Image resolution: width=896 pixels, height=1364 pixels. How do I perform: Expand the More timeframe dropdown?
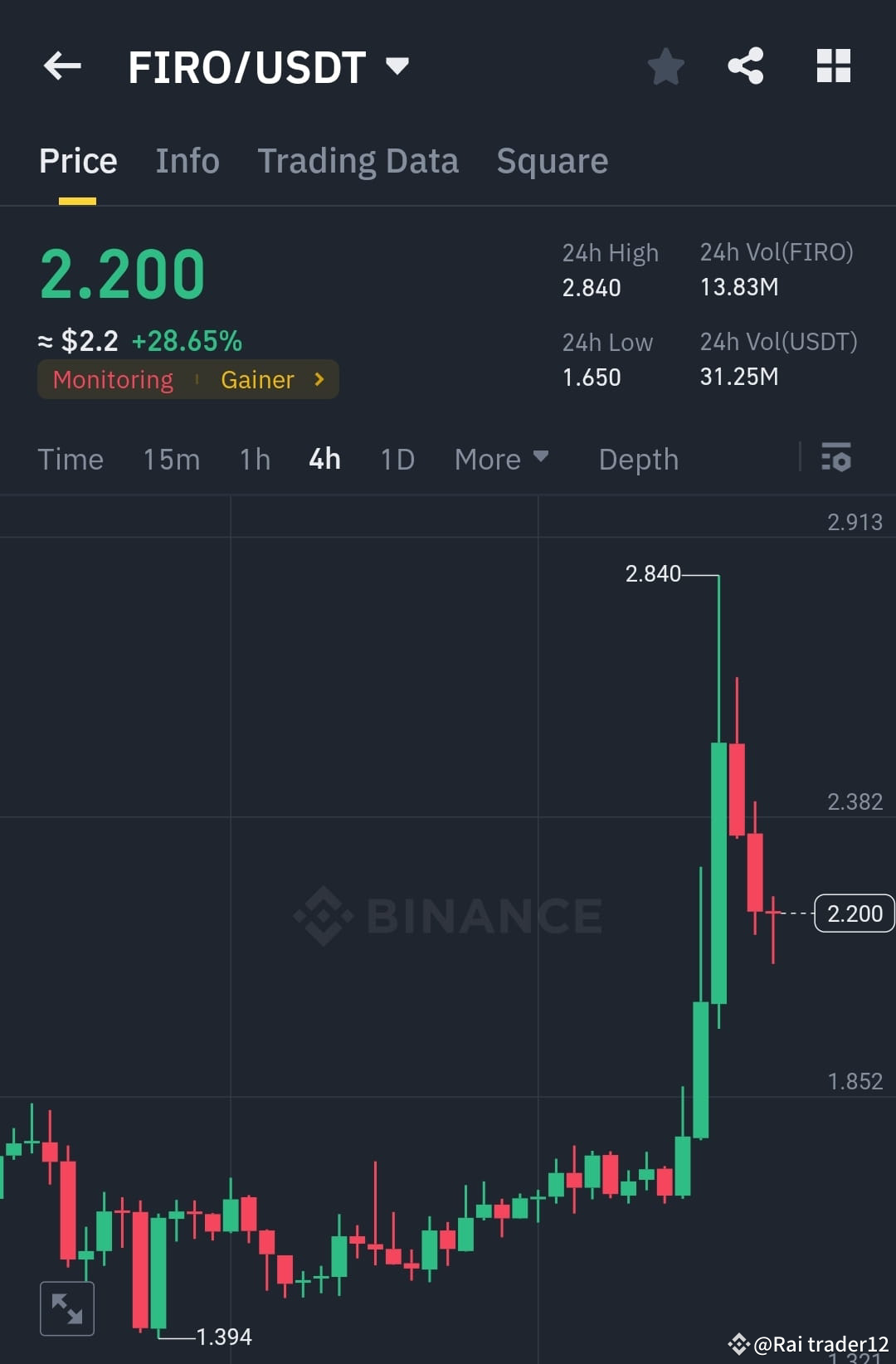pos(501,459)
